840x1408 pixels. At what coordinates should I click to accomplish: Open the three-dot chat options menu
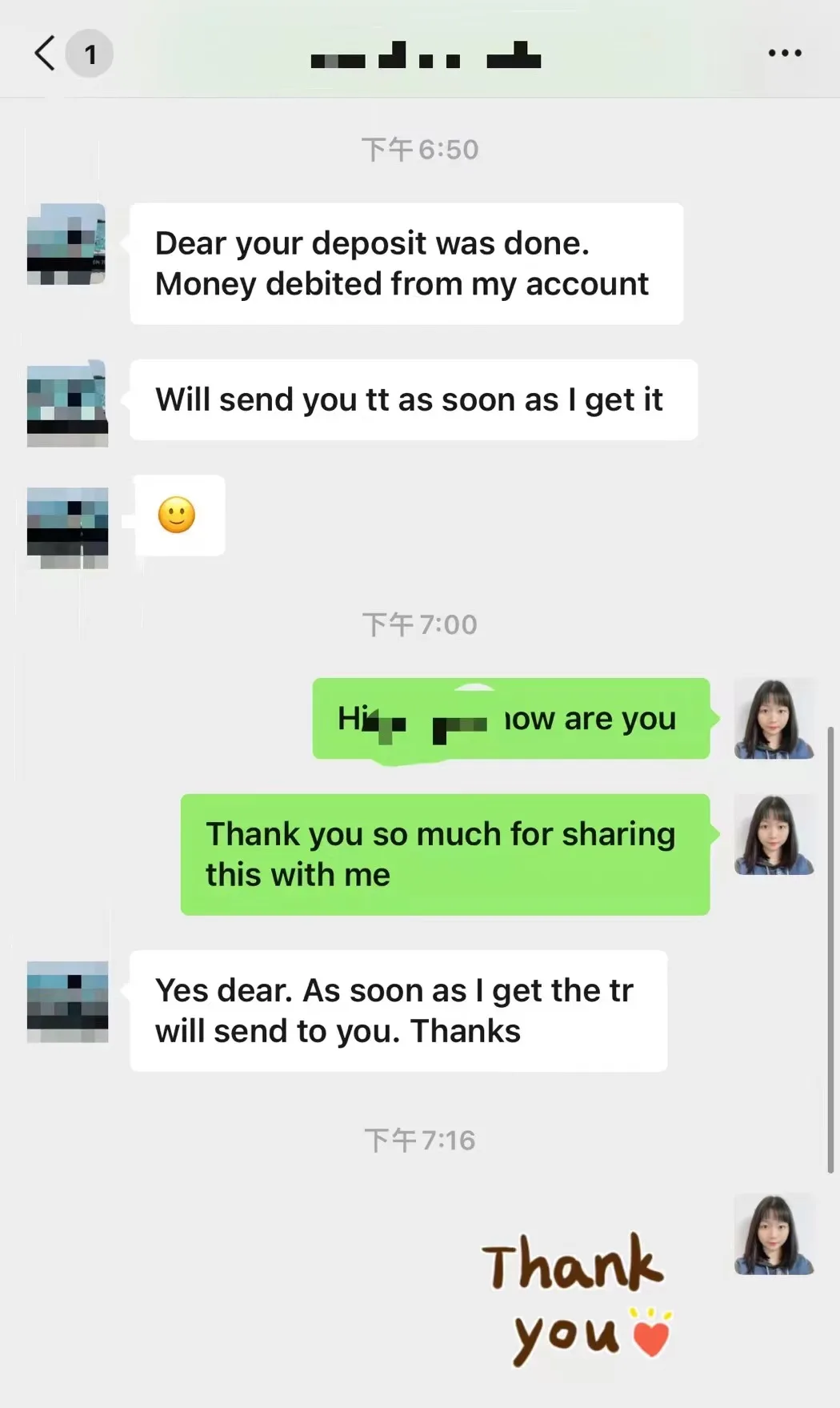[x=784, y=53]
